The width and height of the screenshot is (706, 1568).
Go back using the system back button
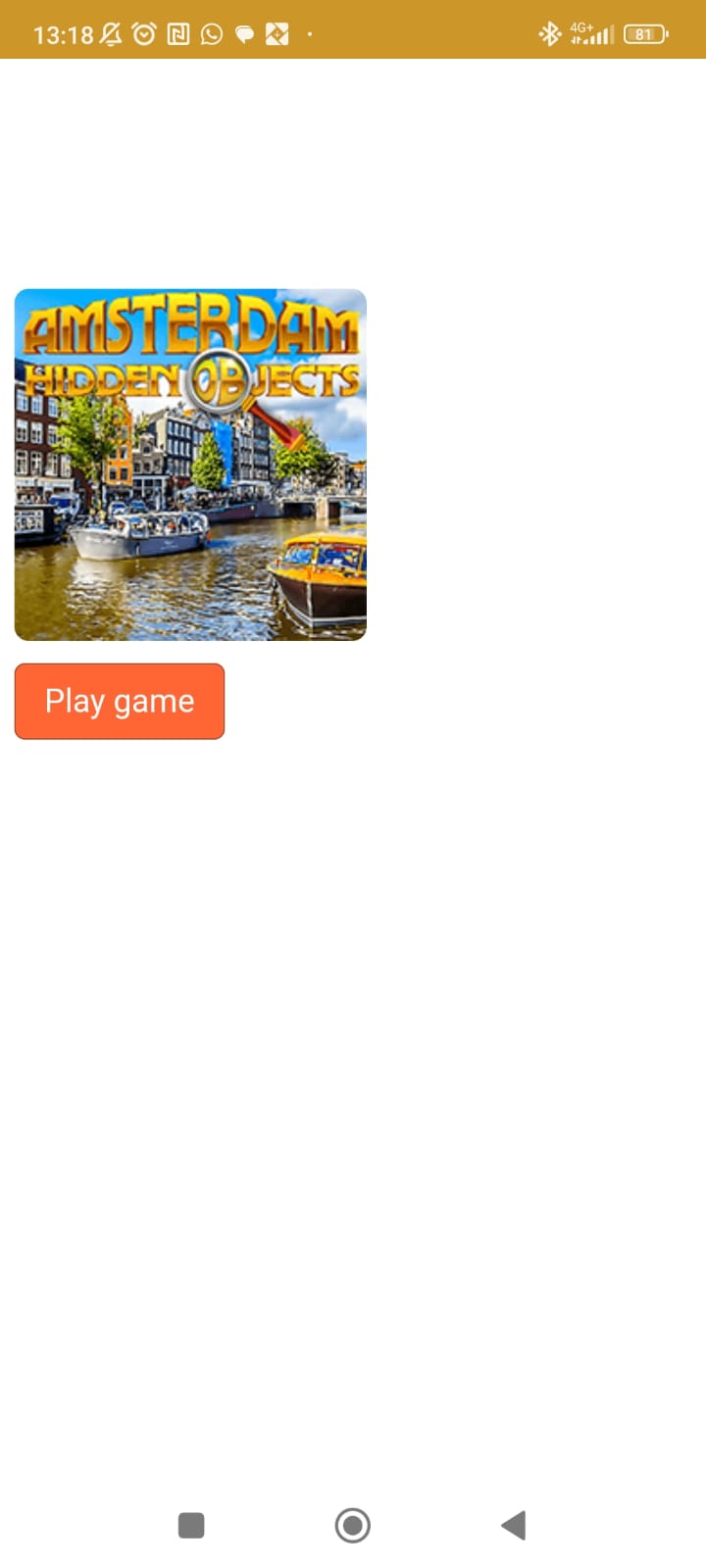point(513,1525)
